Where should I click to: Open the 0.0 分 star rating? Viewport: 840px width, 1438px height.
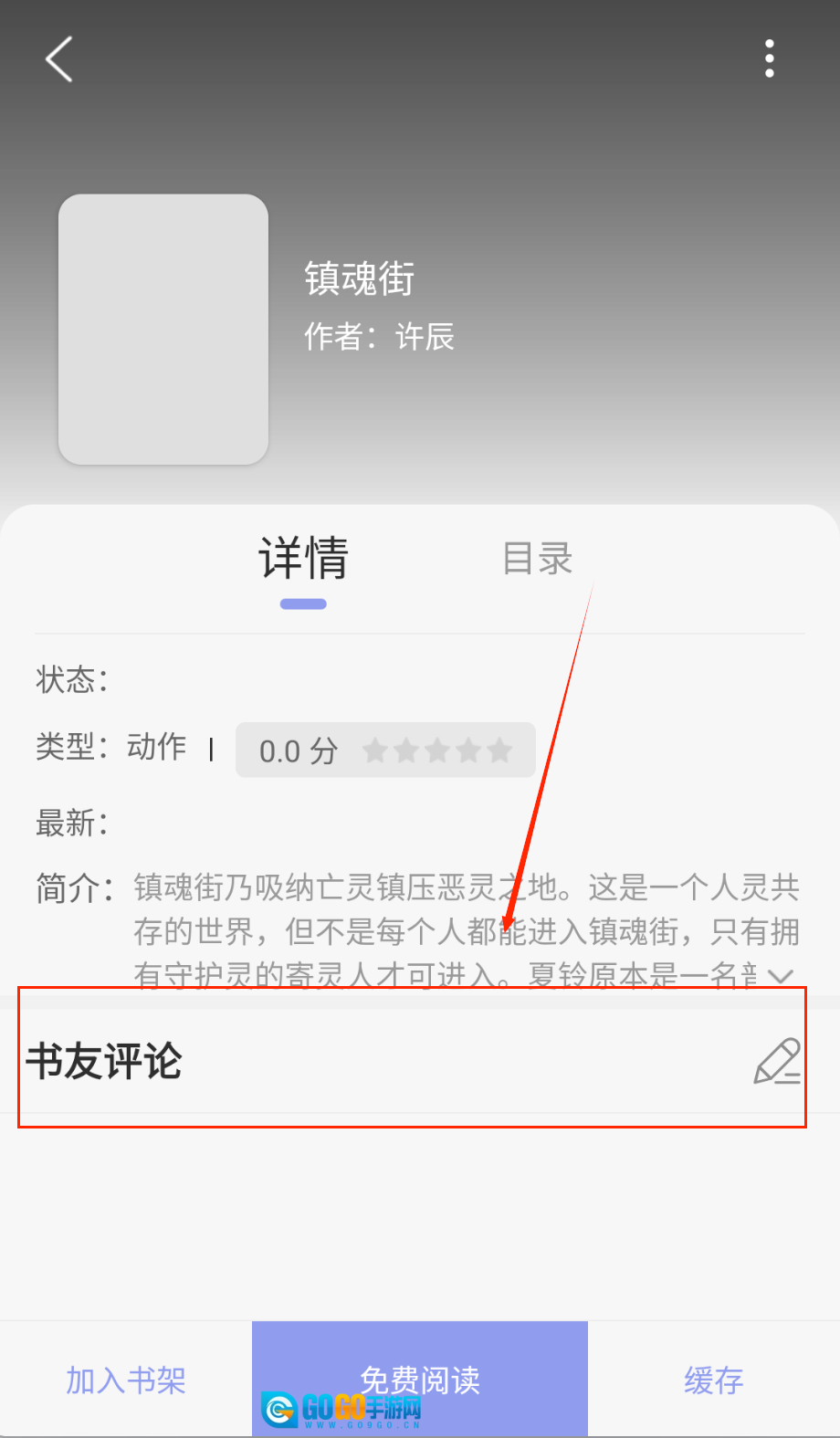tap(385, 750)
